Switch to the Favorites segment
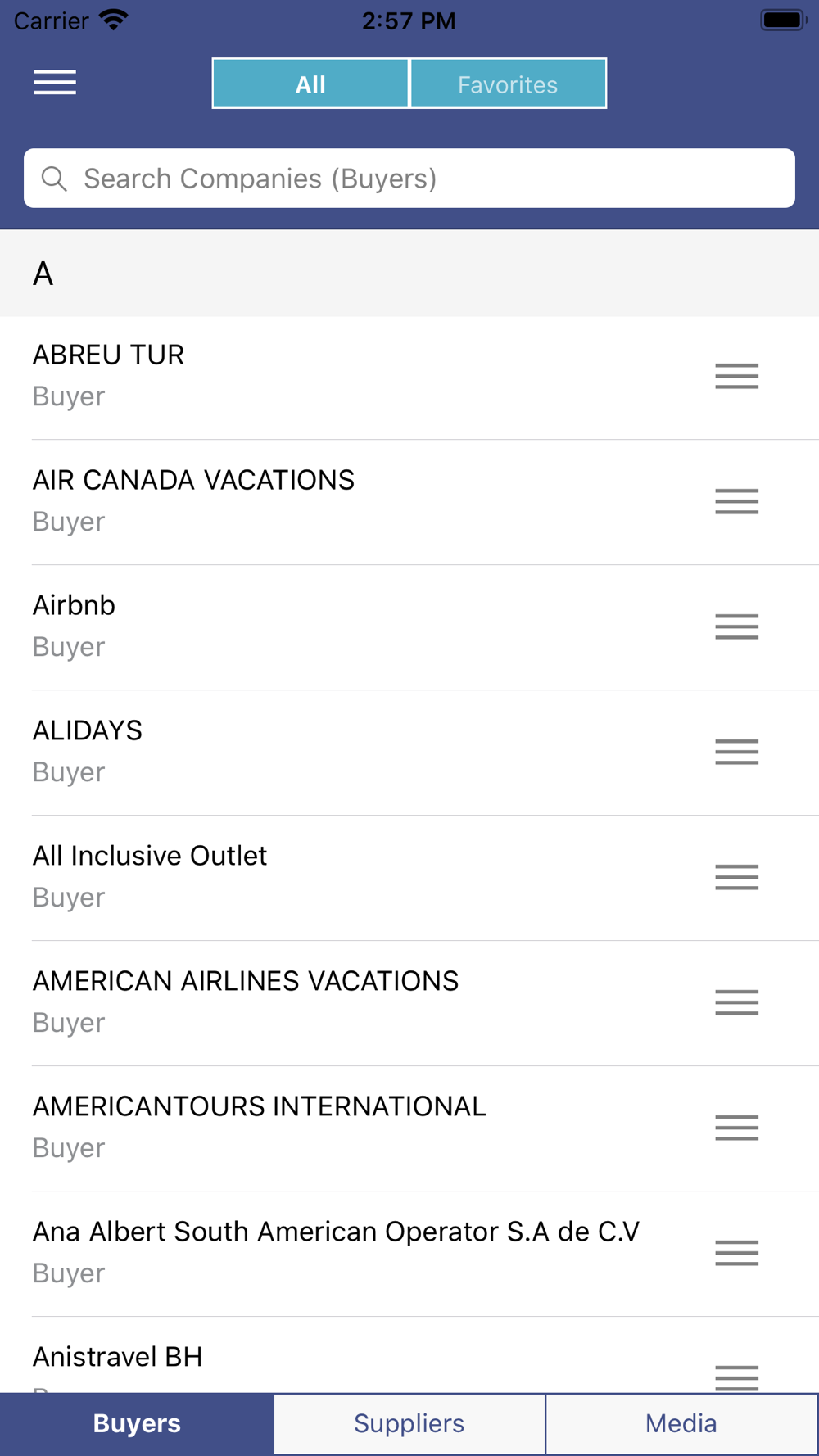Screen dimensions: 819x1456 [508, 84]
